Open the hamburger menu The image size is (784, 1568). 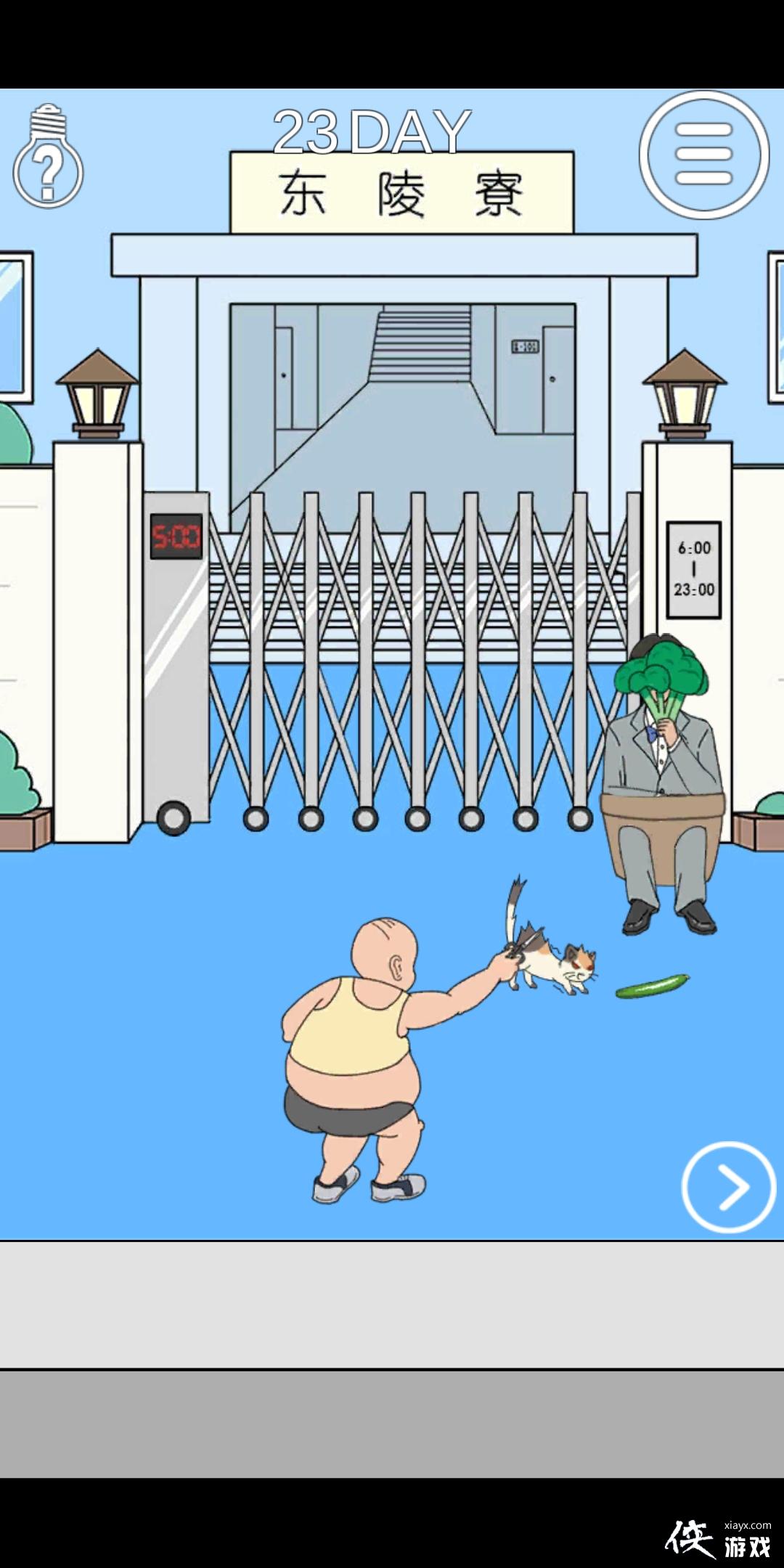[x=703, y=155]
